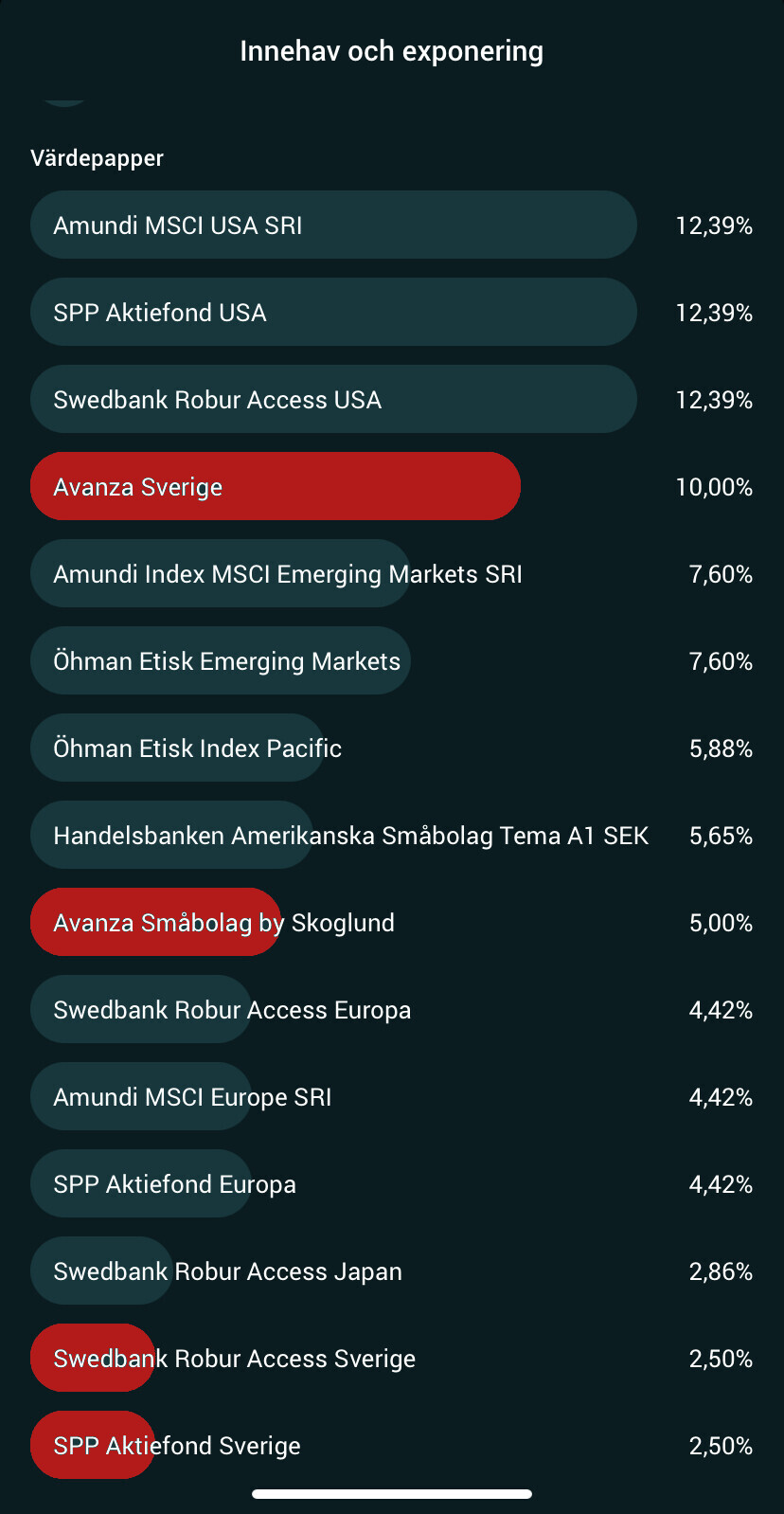
Task: Select Öhman Etisk Index Pacific
Action: 197,748
